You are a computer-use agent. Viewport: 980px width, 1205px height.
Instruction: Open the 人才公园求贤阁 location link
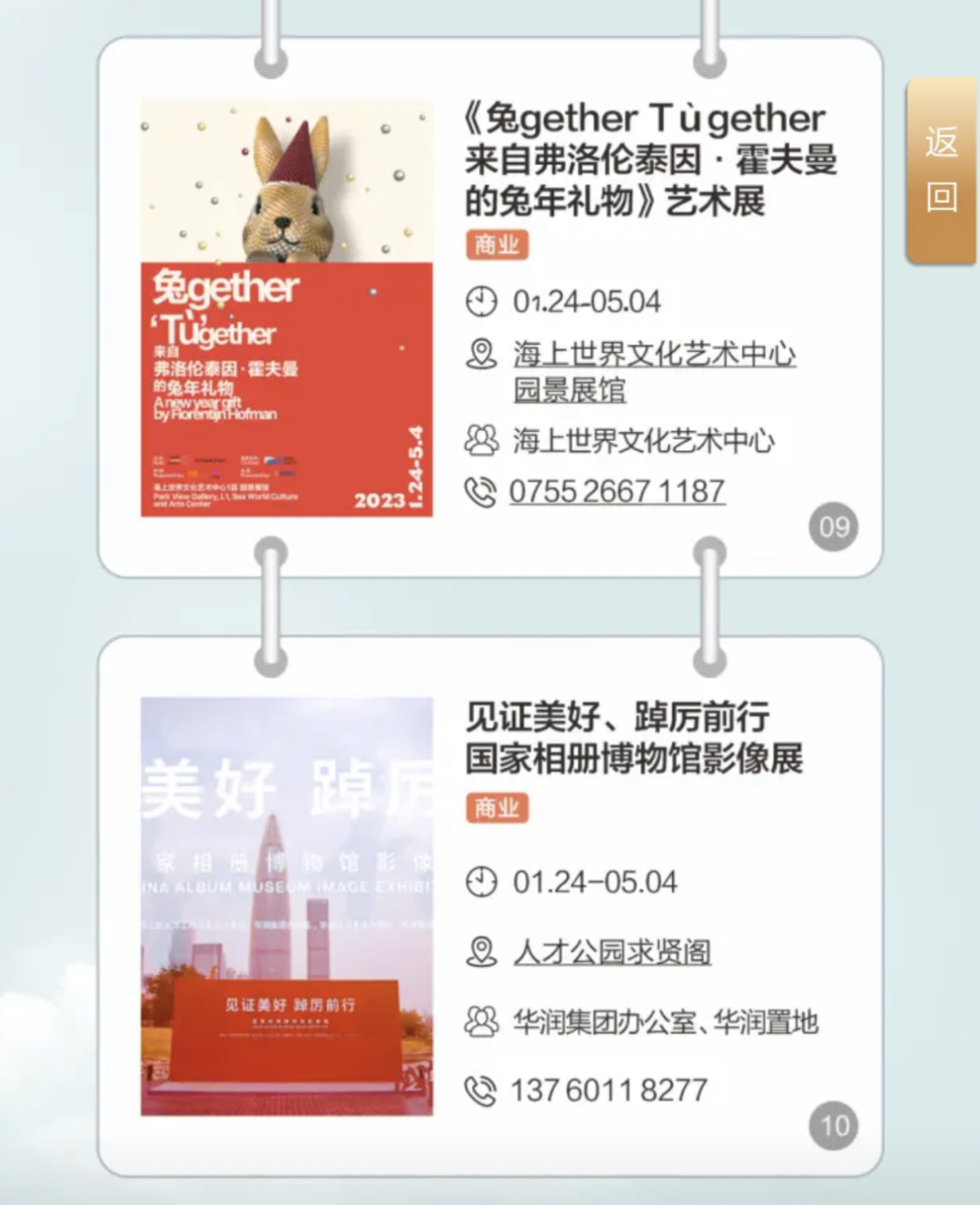(x=612, y=952)
